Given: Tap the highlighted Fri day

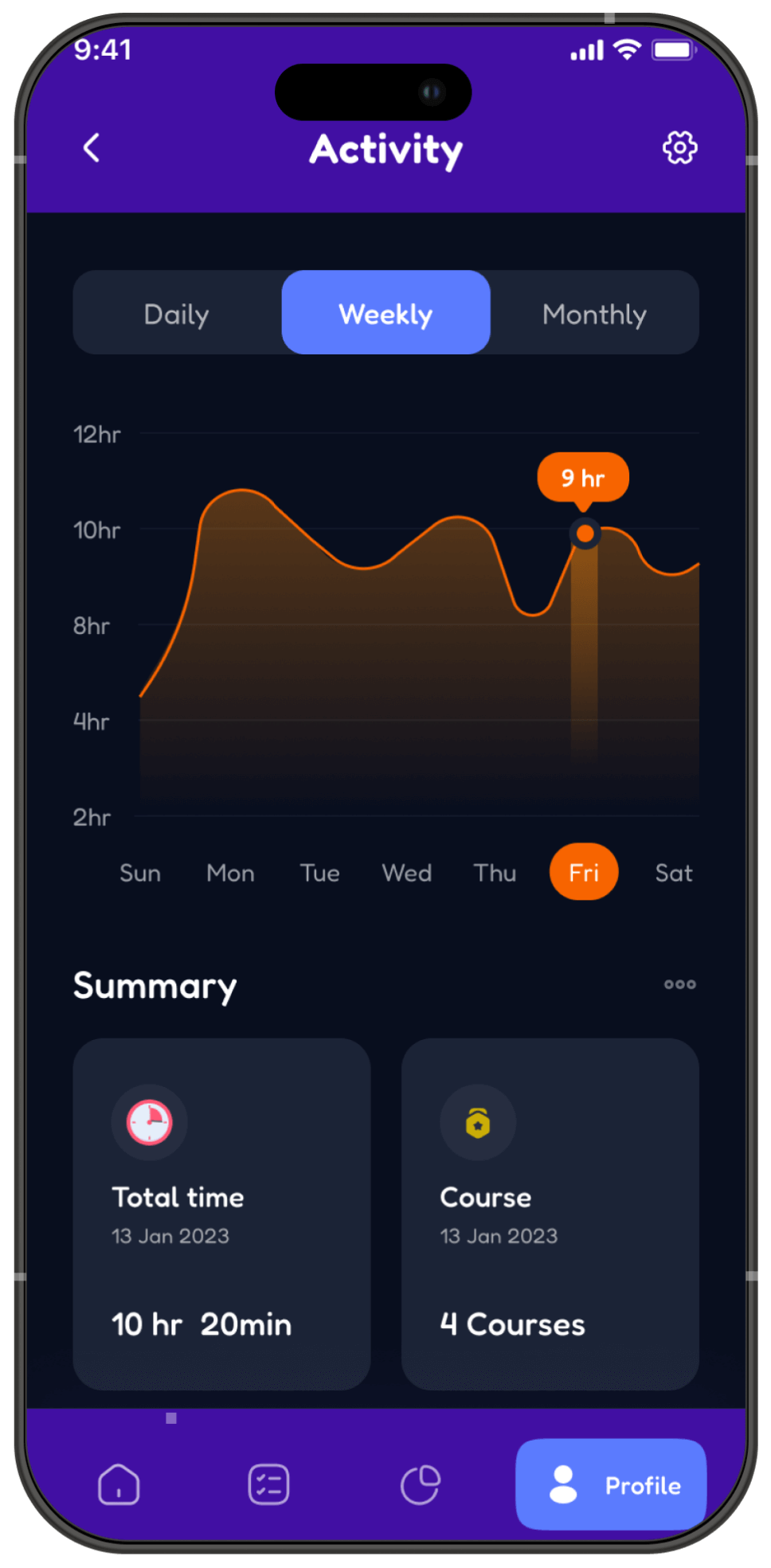Looking at the screenshot, I should (584, 872).
